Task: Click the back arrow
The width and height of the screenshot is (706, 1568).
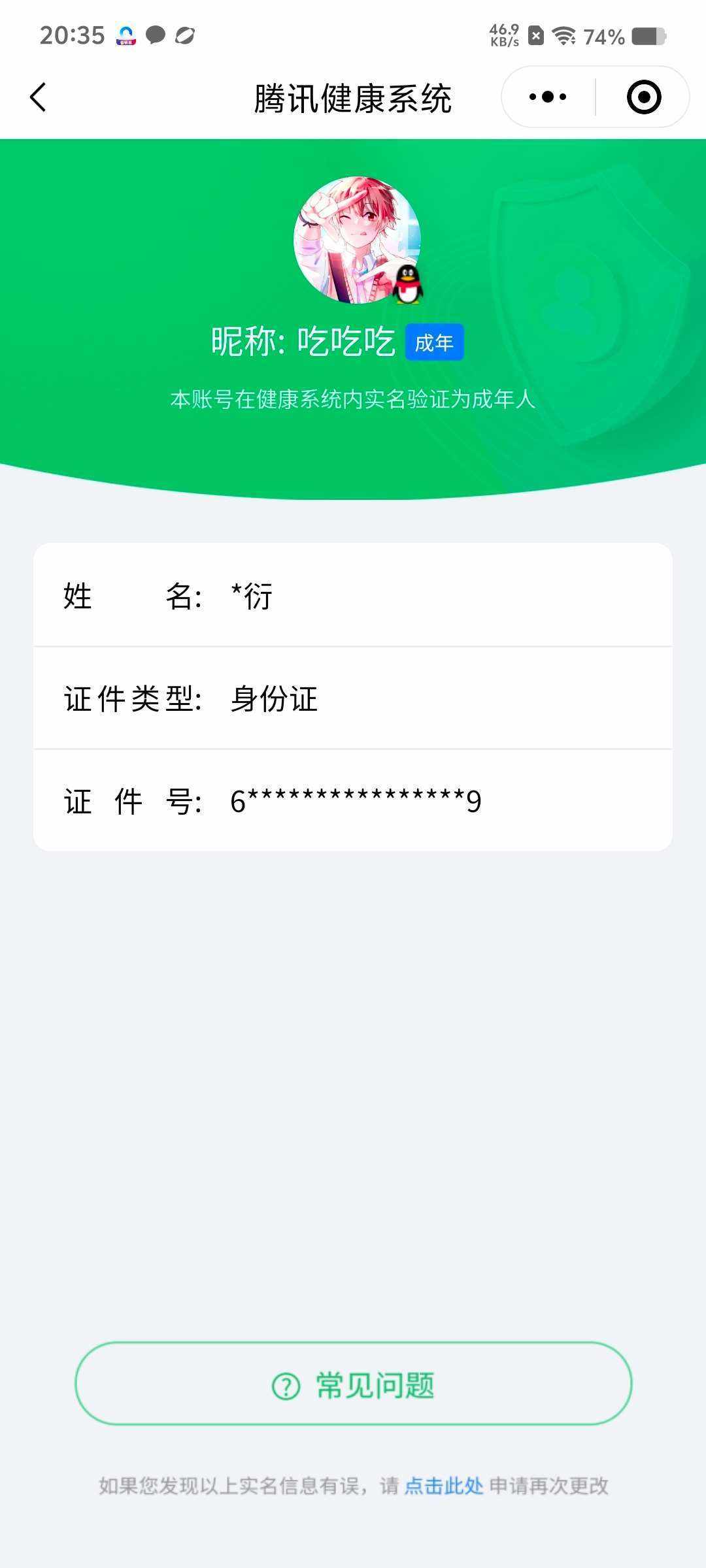Action: 37,96
